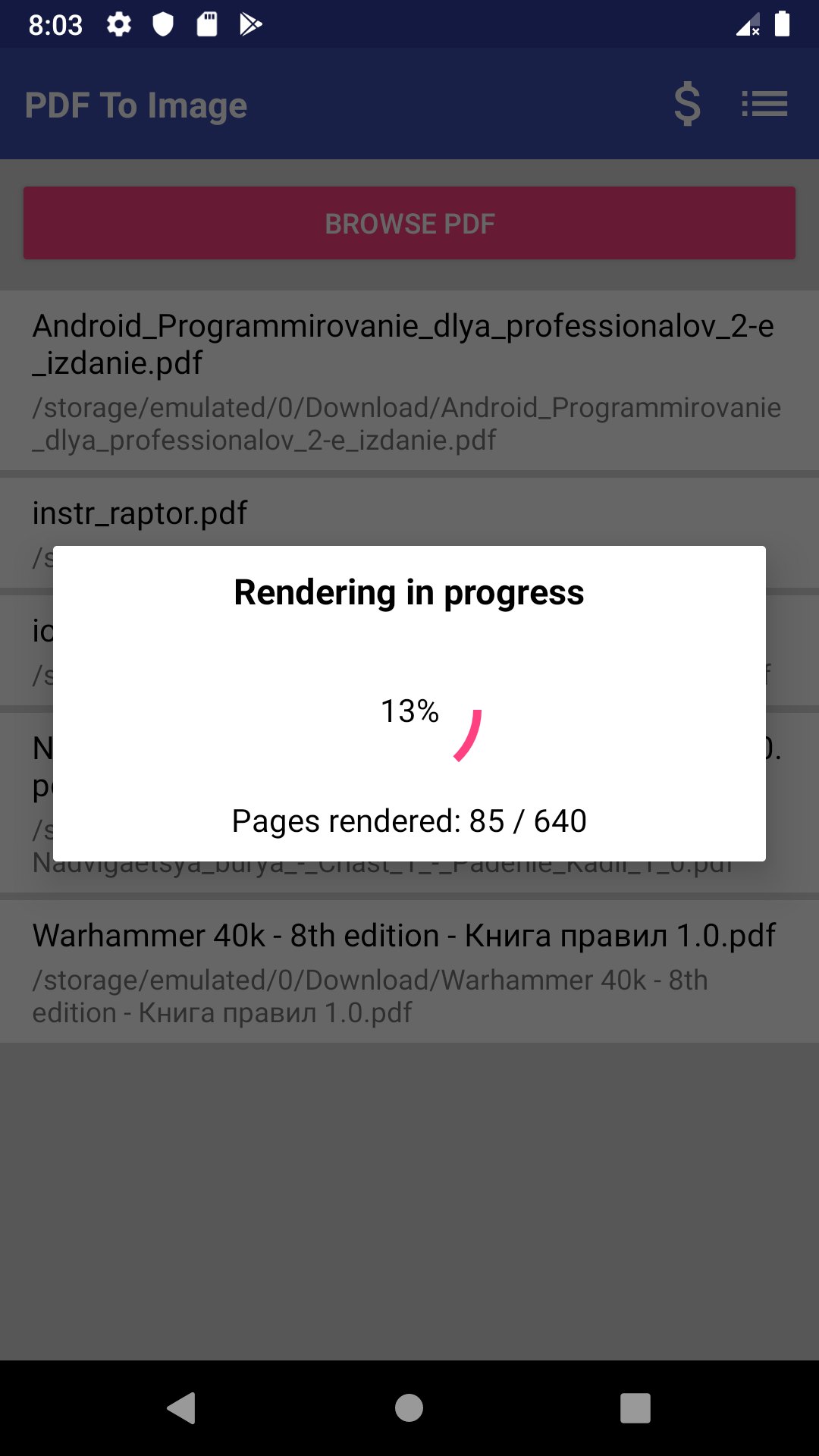The height and width of the screenshot is (1456, 819).
Task: Tap the dollar sign icon
Action: coord(687,105)
